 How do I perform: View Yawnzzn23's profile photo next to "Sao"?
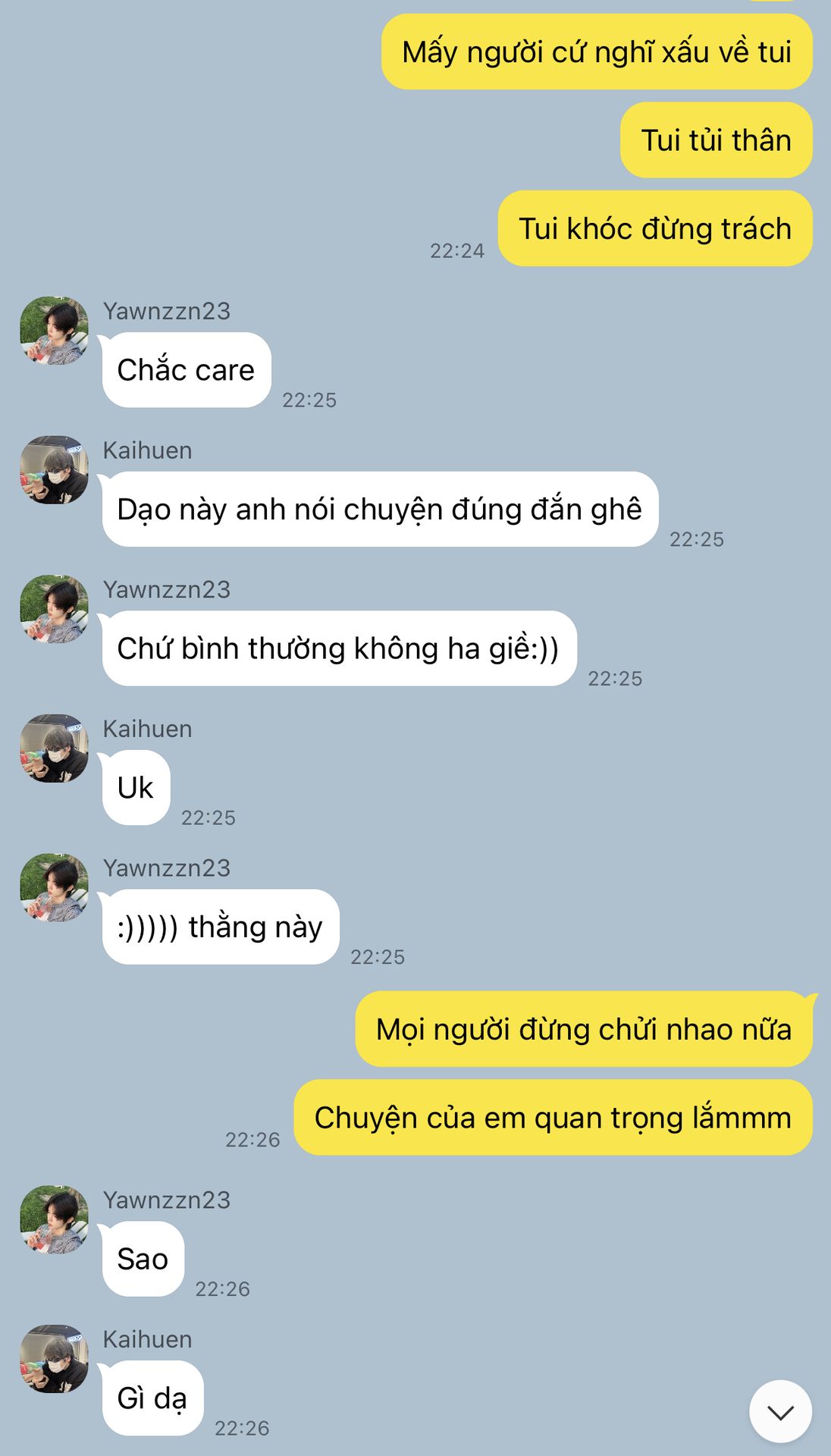click(x=54, y=1219)
